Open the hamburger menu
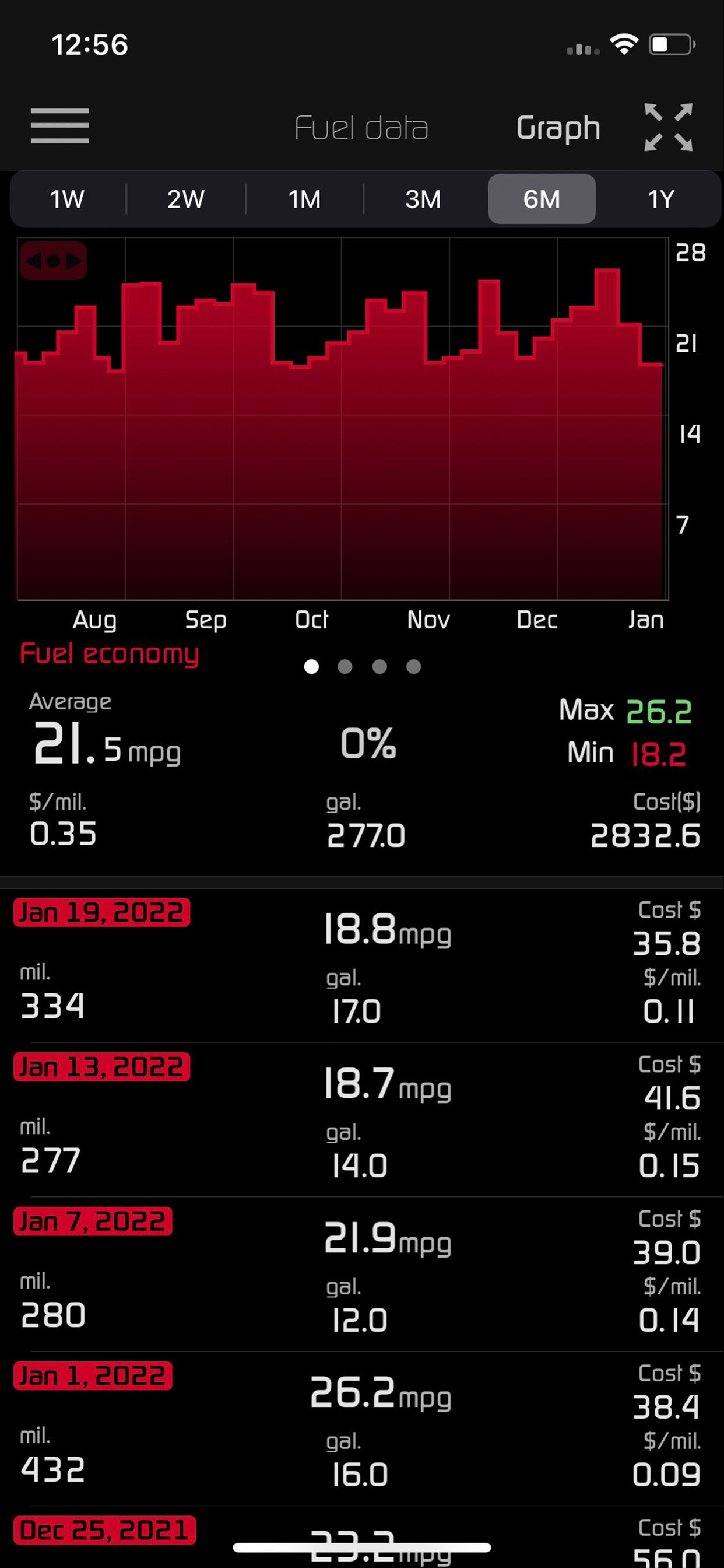This screenshot has width=724, height=1568. pos(59,126)
